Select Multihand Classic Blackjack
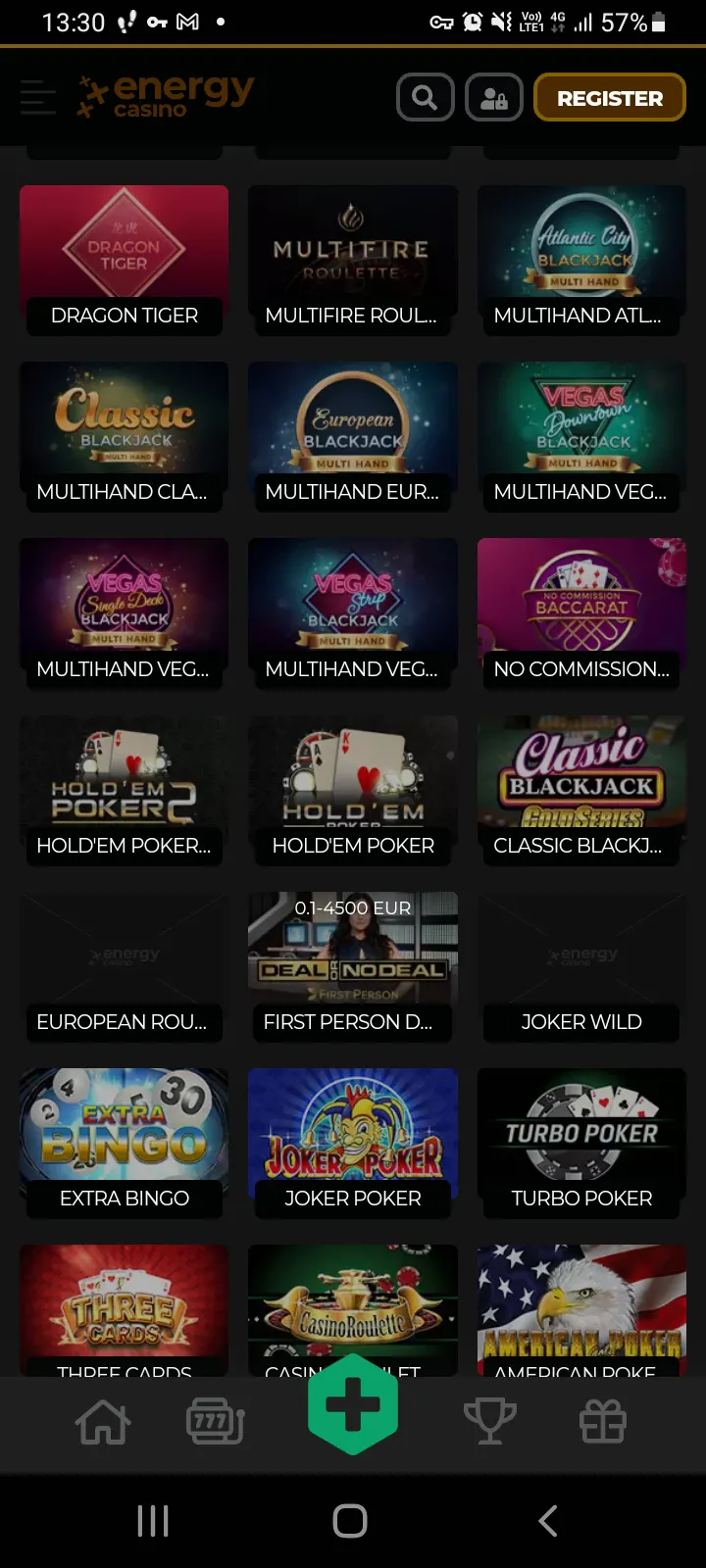The height and width of the screenshot is (1568, 706). pos(125,437)
